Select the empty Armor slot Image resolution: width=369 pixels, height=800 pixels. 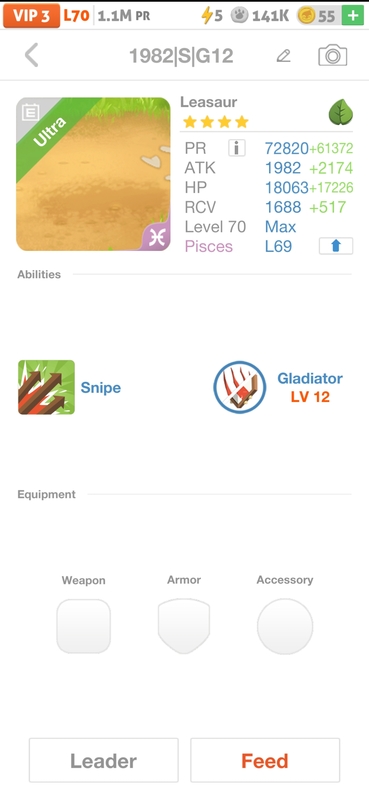(x=184, y=626)
